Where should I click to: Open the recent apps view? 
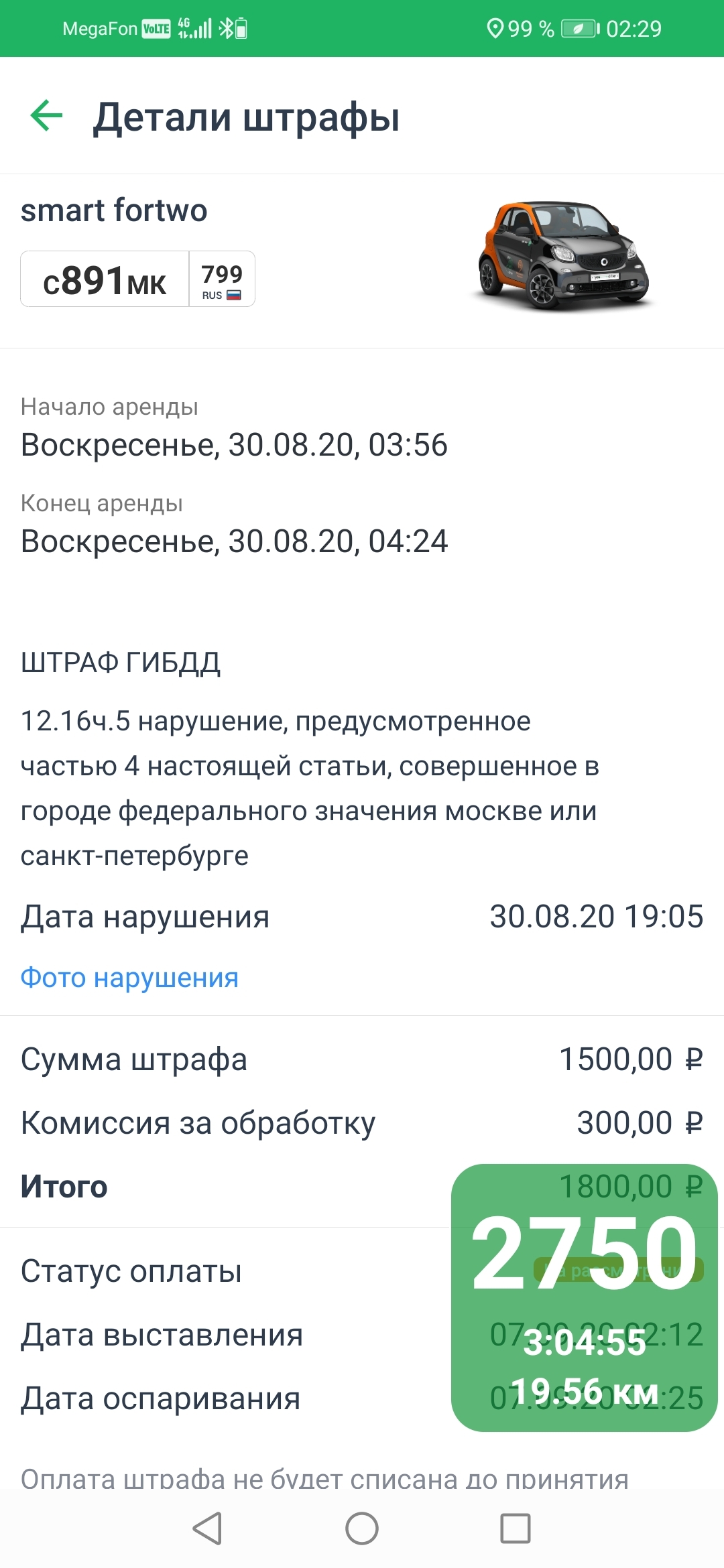point(516,1528)
